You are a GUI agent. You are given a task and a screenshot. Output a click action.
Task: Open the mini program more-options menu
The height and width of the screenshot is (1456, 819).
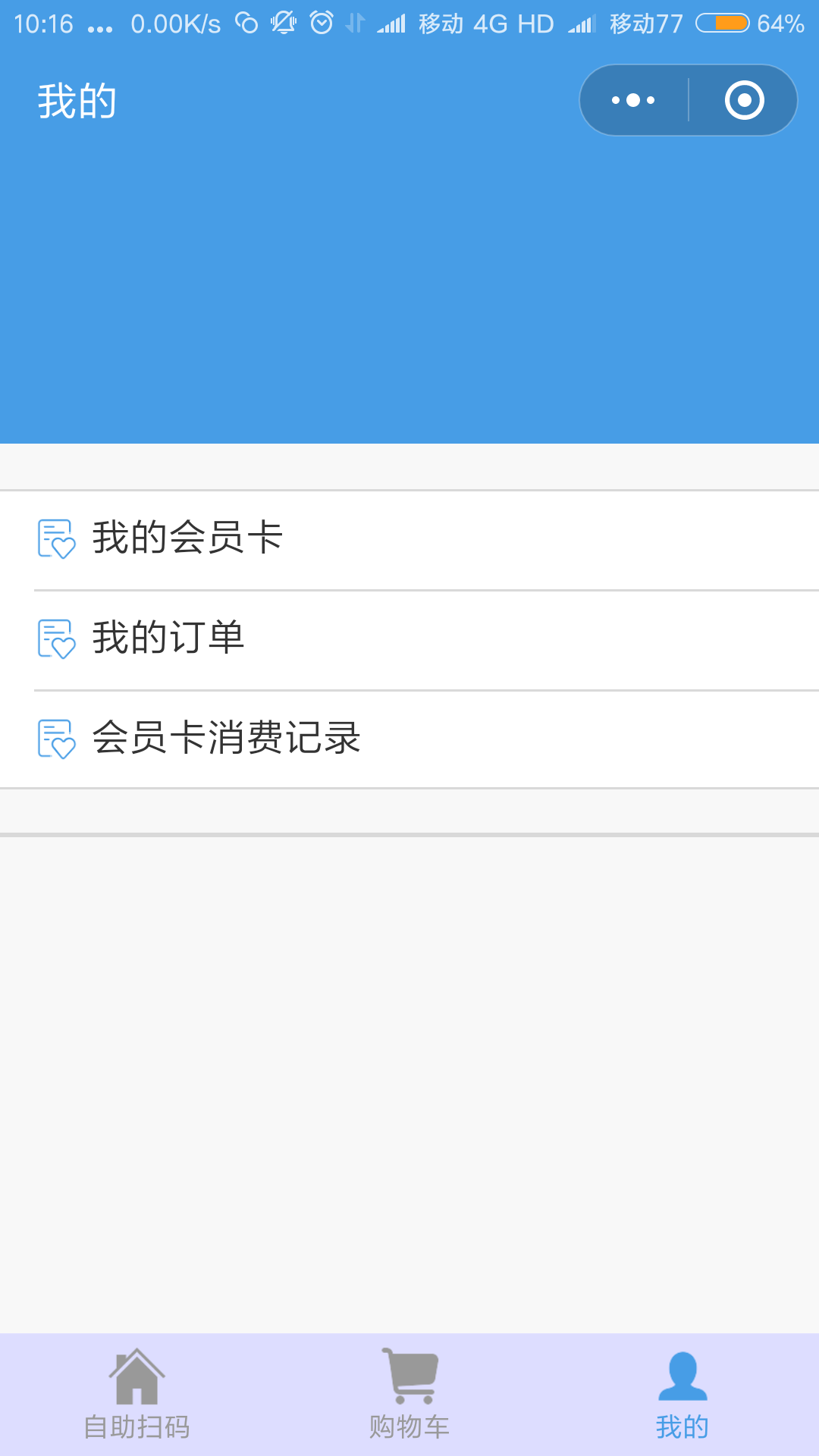point(634,100)
